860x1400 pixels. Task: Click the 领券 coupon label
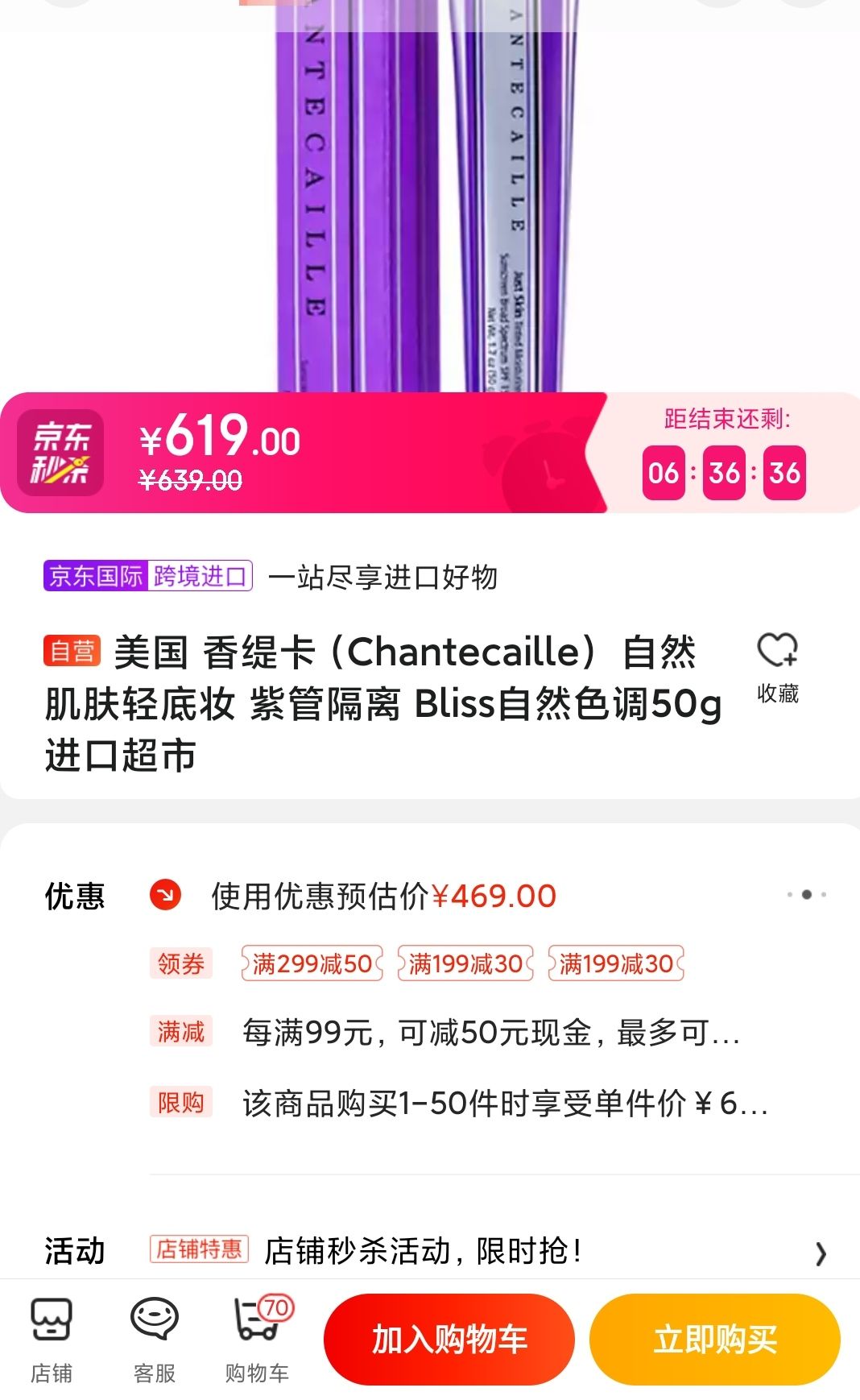181,963
